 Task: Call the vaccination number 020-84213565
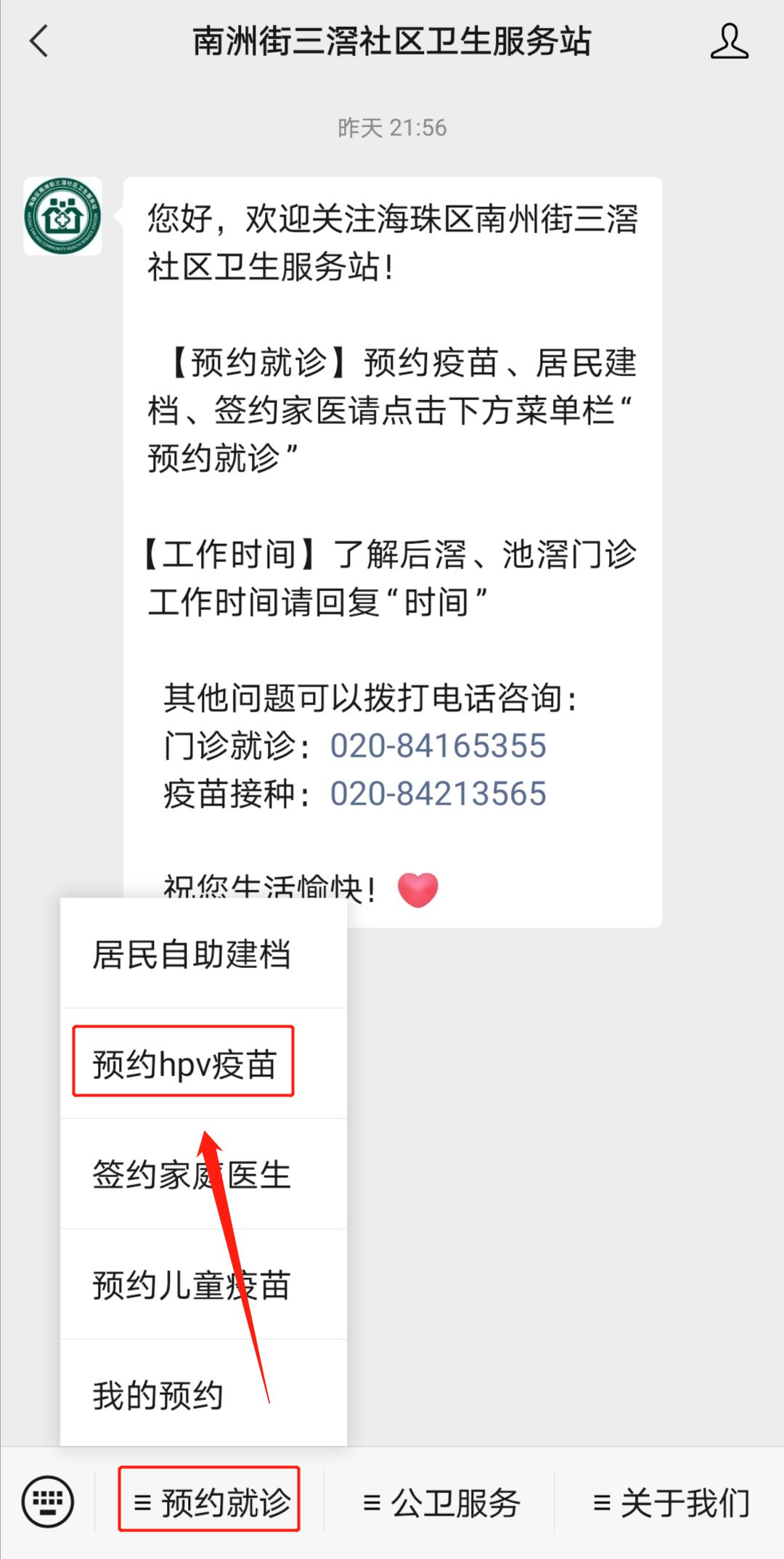tap(438, 794)
